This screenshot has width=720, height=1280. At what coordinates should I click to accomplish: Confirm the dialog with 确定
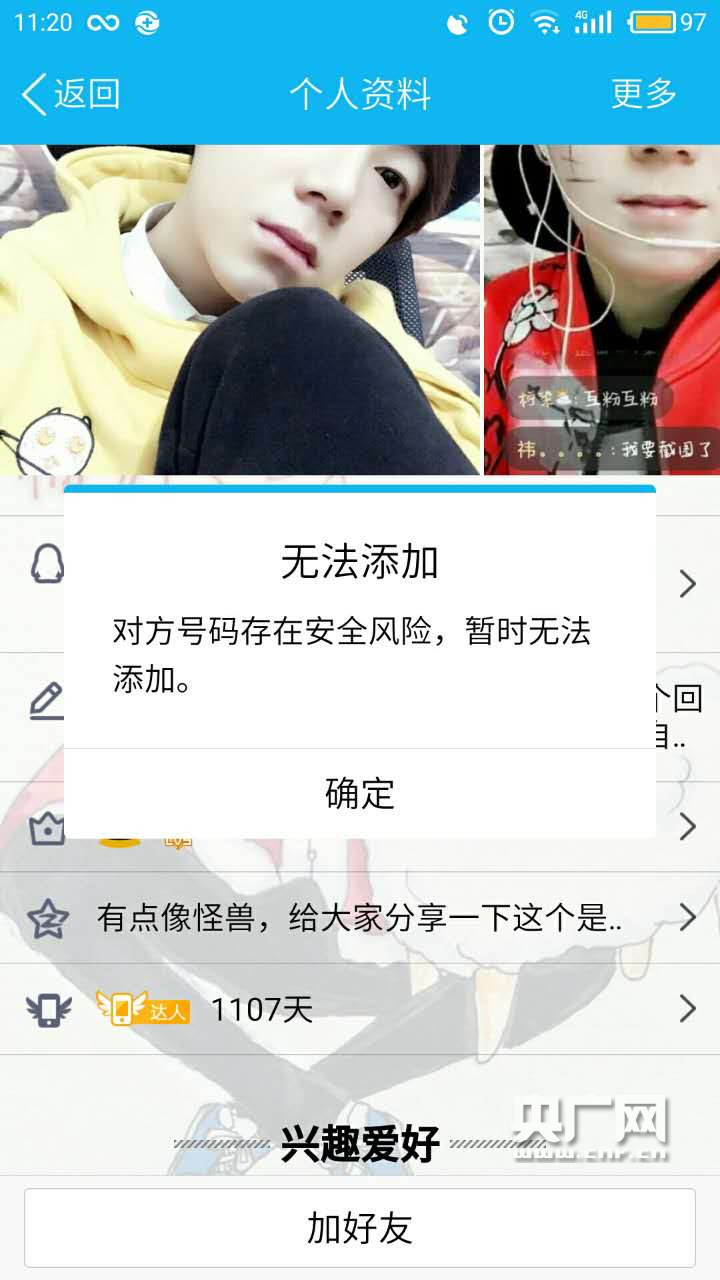coord(360,793)
